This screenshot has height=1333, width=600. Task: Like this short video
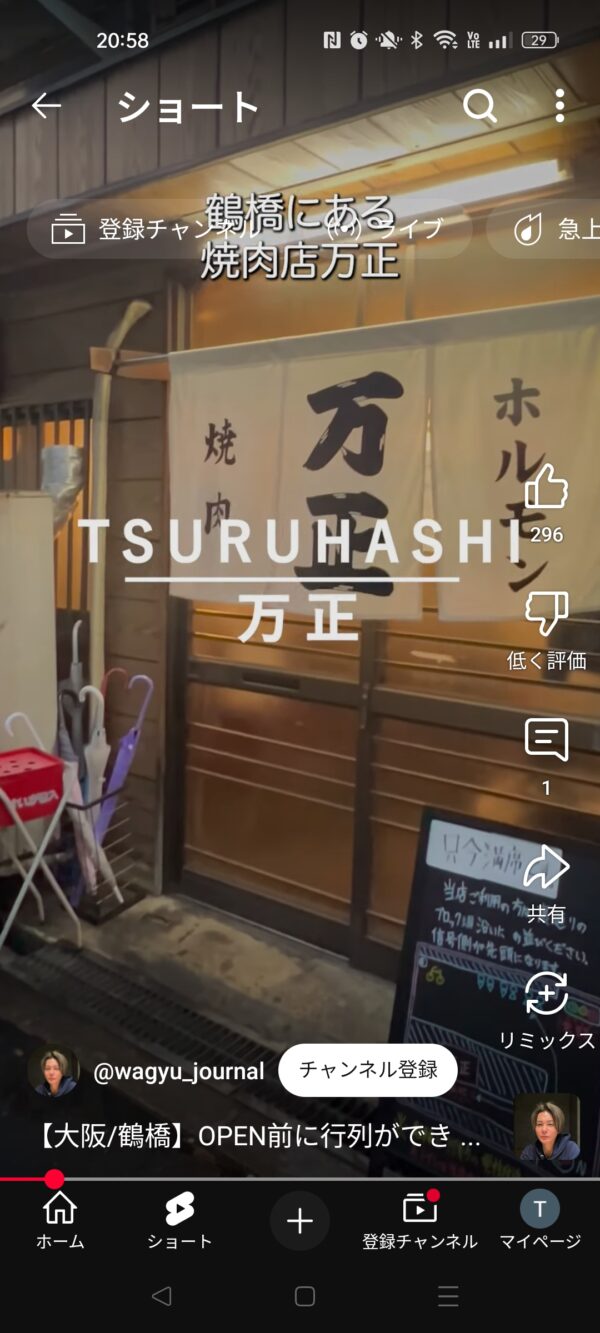click(x=546, y=488)
